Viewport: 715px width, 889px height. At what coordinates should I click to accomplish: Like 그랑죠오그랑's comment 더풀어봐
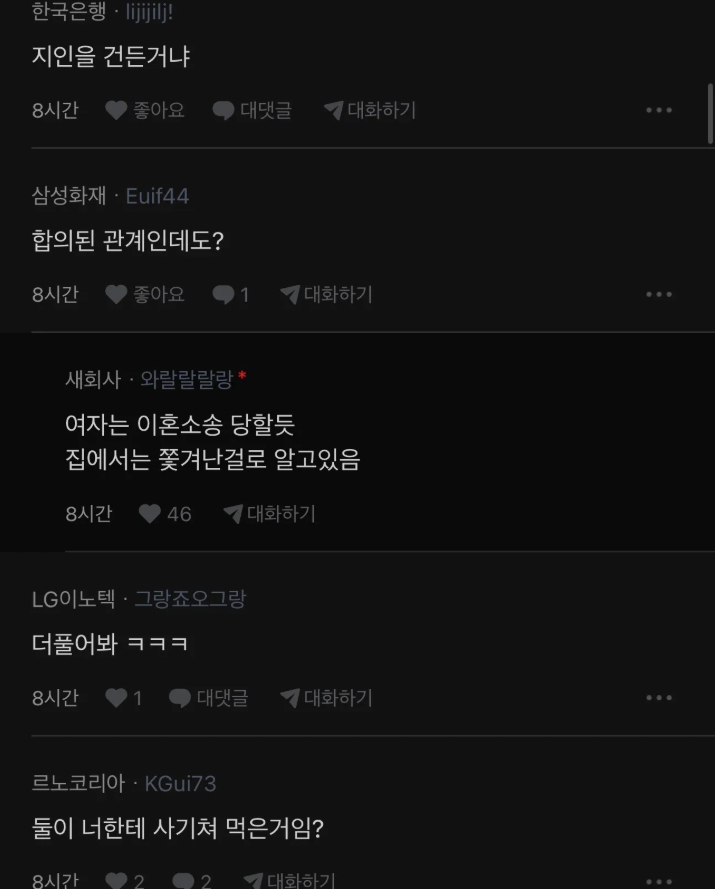coord(124,698)
